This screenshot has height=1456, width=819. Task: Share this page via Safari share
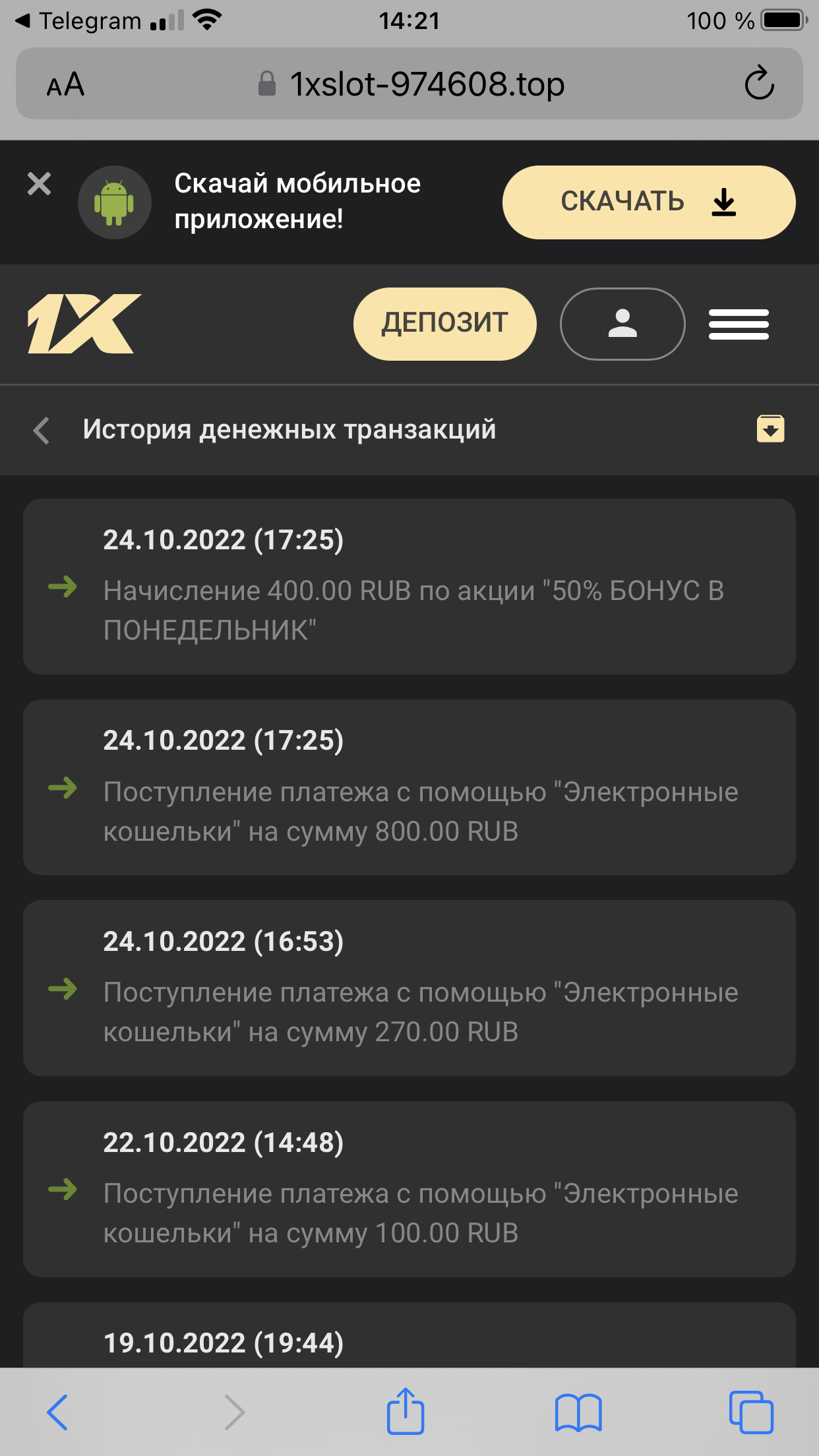click(x=405, y=1410)
